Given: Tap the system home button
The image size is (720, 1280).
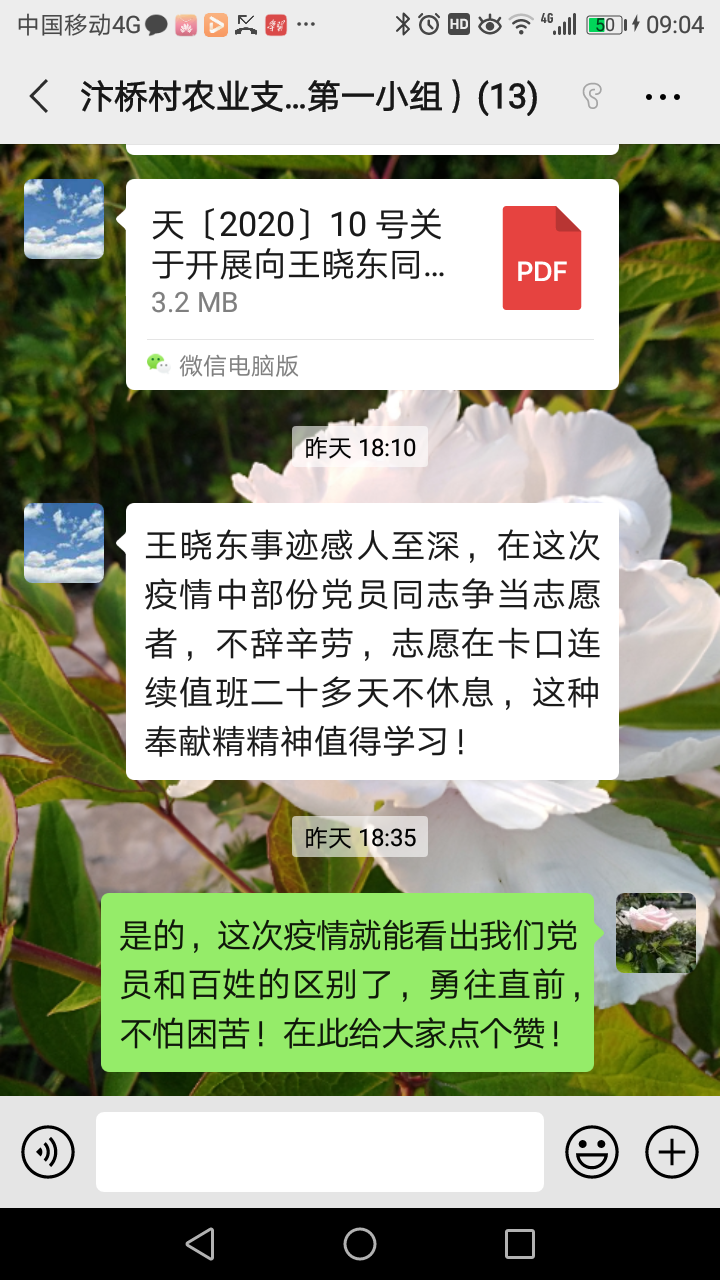Looking at the screenshot, I should pos(360,1244).
